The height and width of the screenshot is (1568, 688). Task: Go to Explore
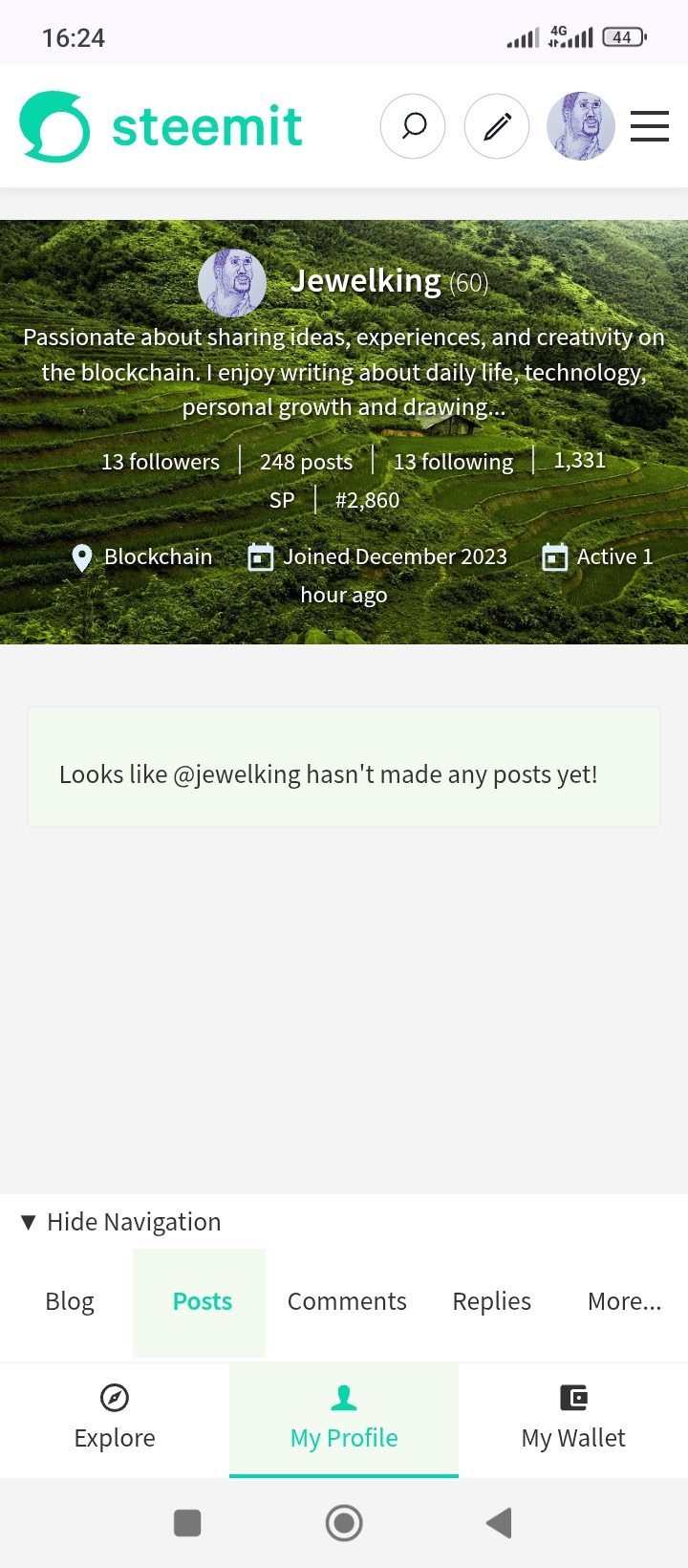[115, 1419]
